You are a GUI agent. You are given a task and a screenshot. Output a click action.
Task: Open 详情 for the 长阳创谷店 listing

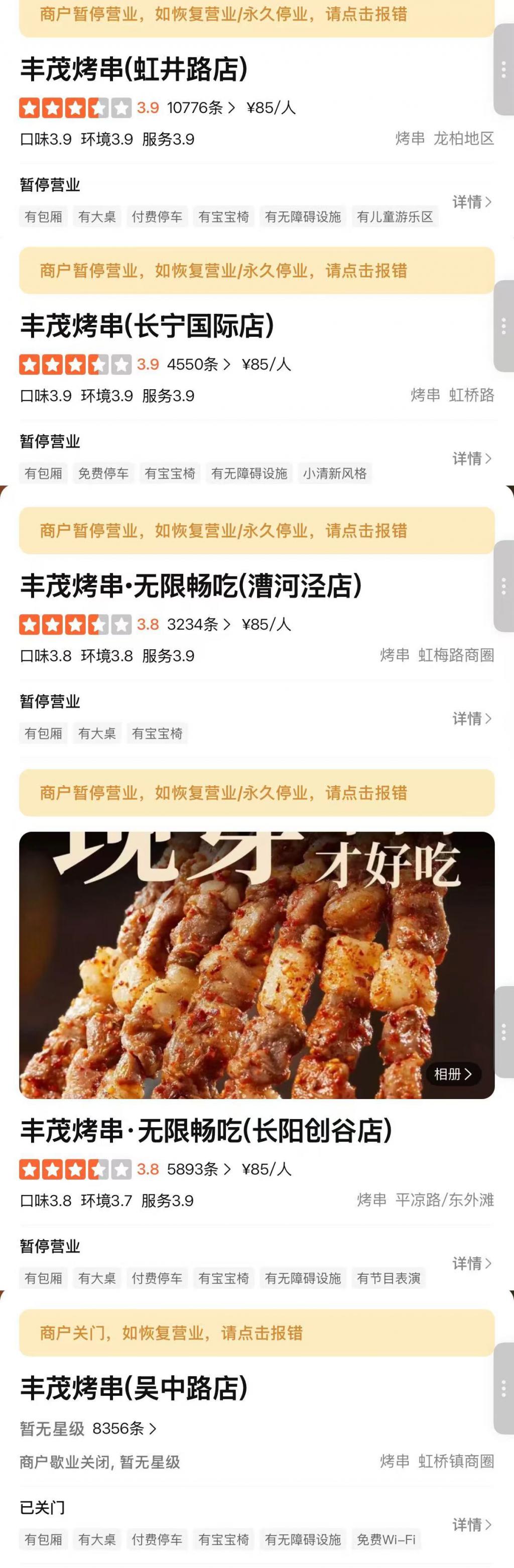471,1264
